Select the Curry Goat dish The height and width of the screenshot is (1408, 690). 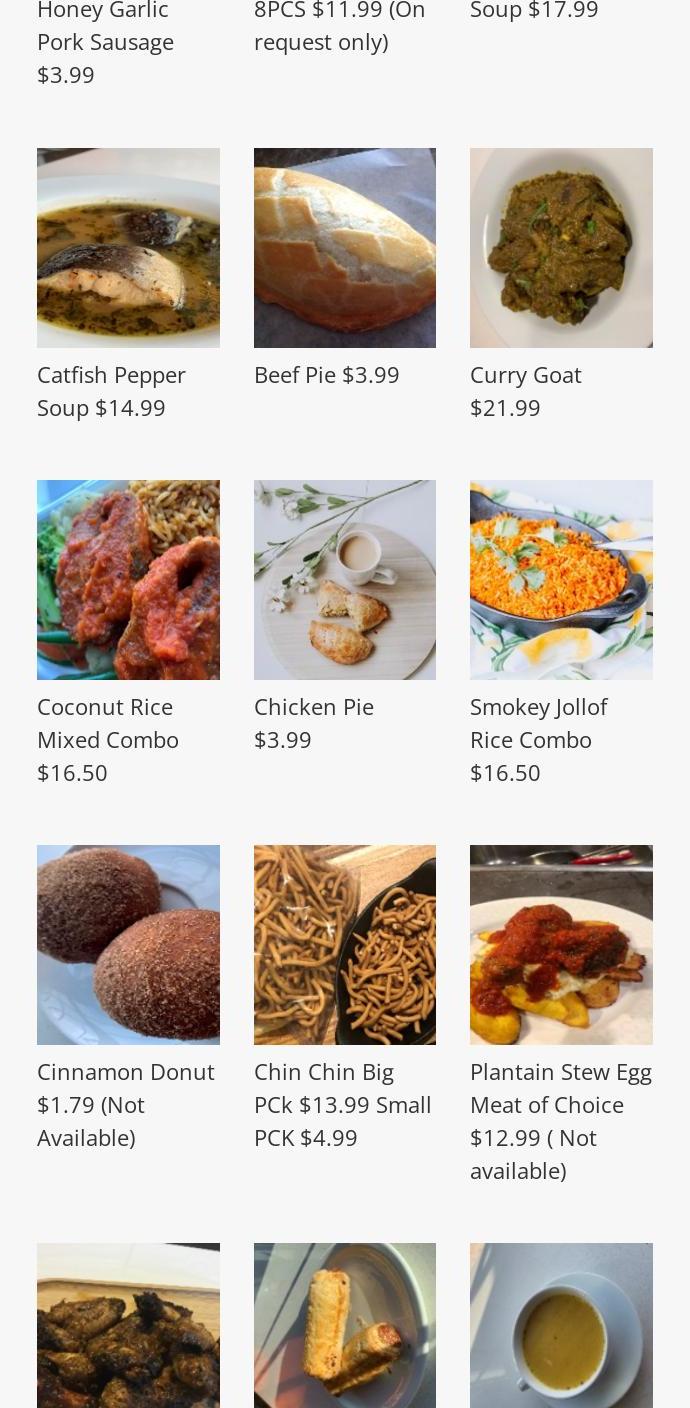(x=561, y=248)
